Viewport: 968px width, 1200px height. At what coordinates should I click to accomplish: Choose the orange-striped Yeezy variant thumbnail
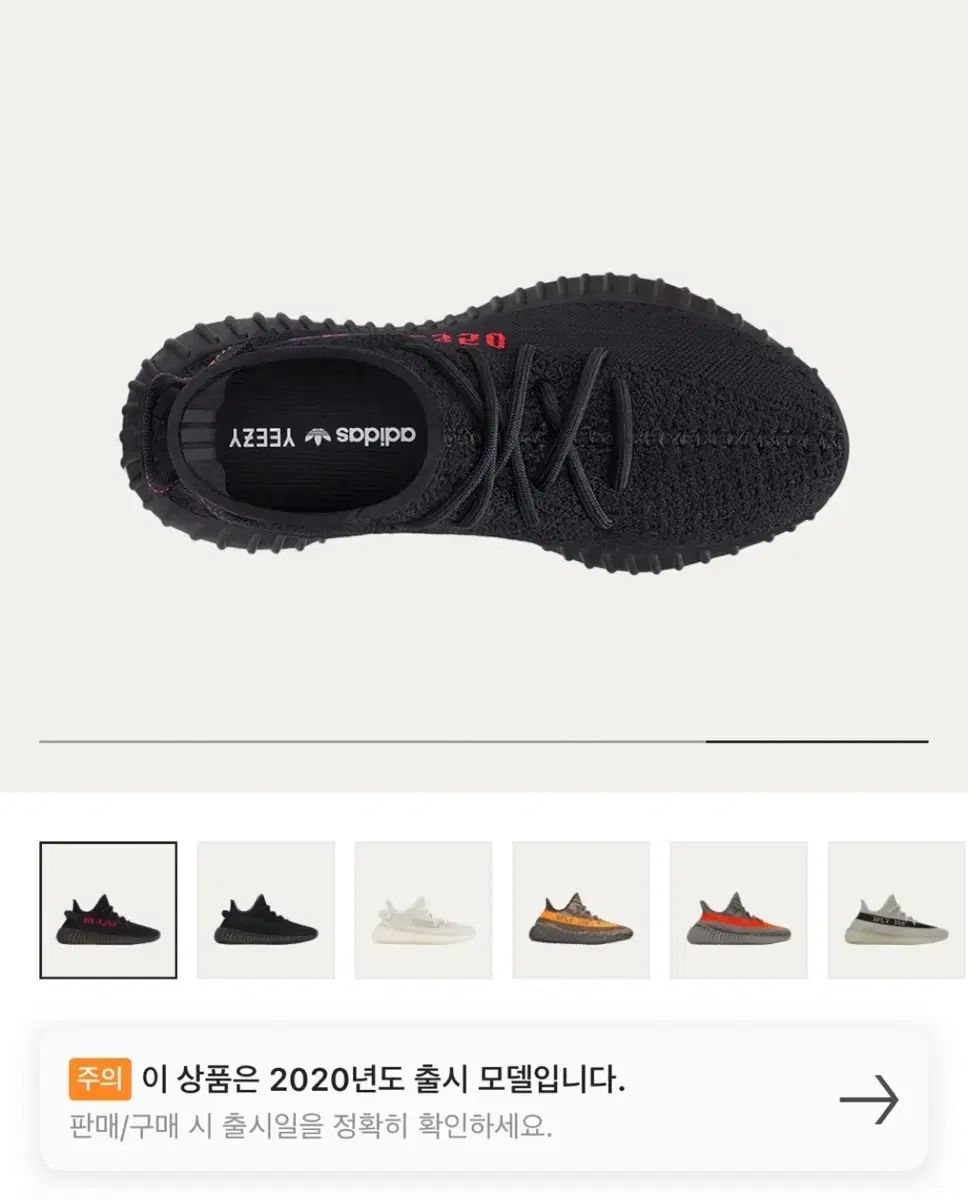pos(581,910)
